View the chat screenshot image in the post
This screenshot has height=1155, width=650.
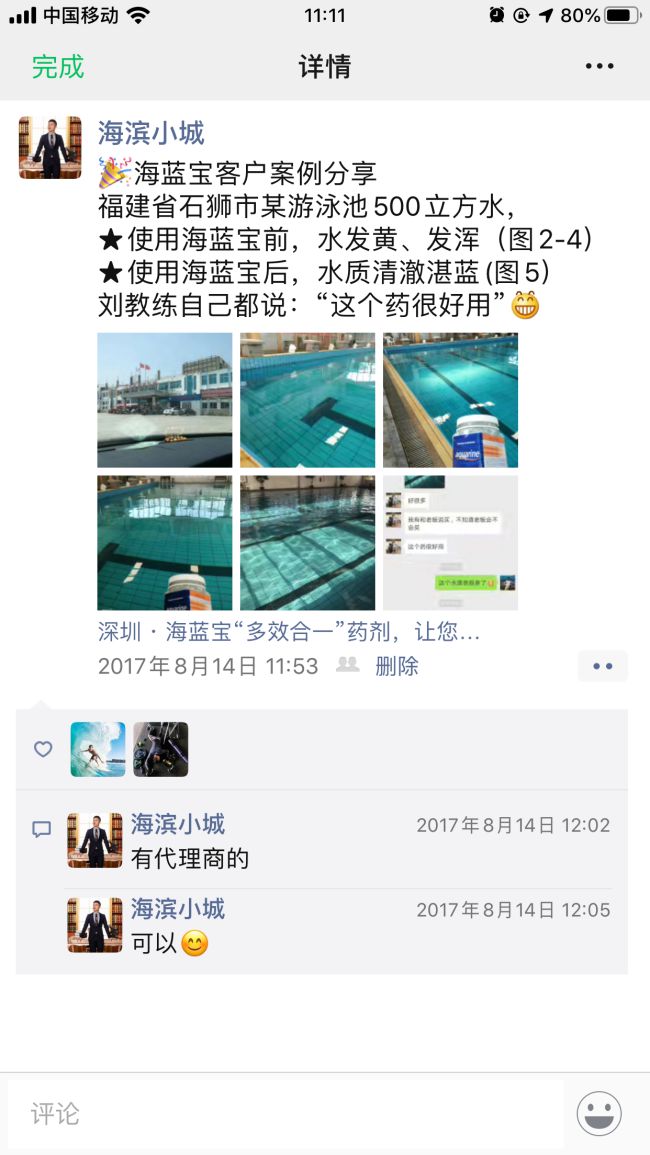click(450, 543)
